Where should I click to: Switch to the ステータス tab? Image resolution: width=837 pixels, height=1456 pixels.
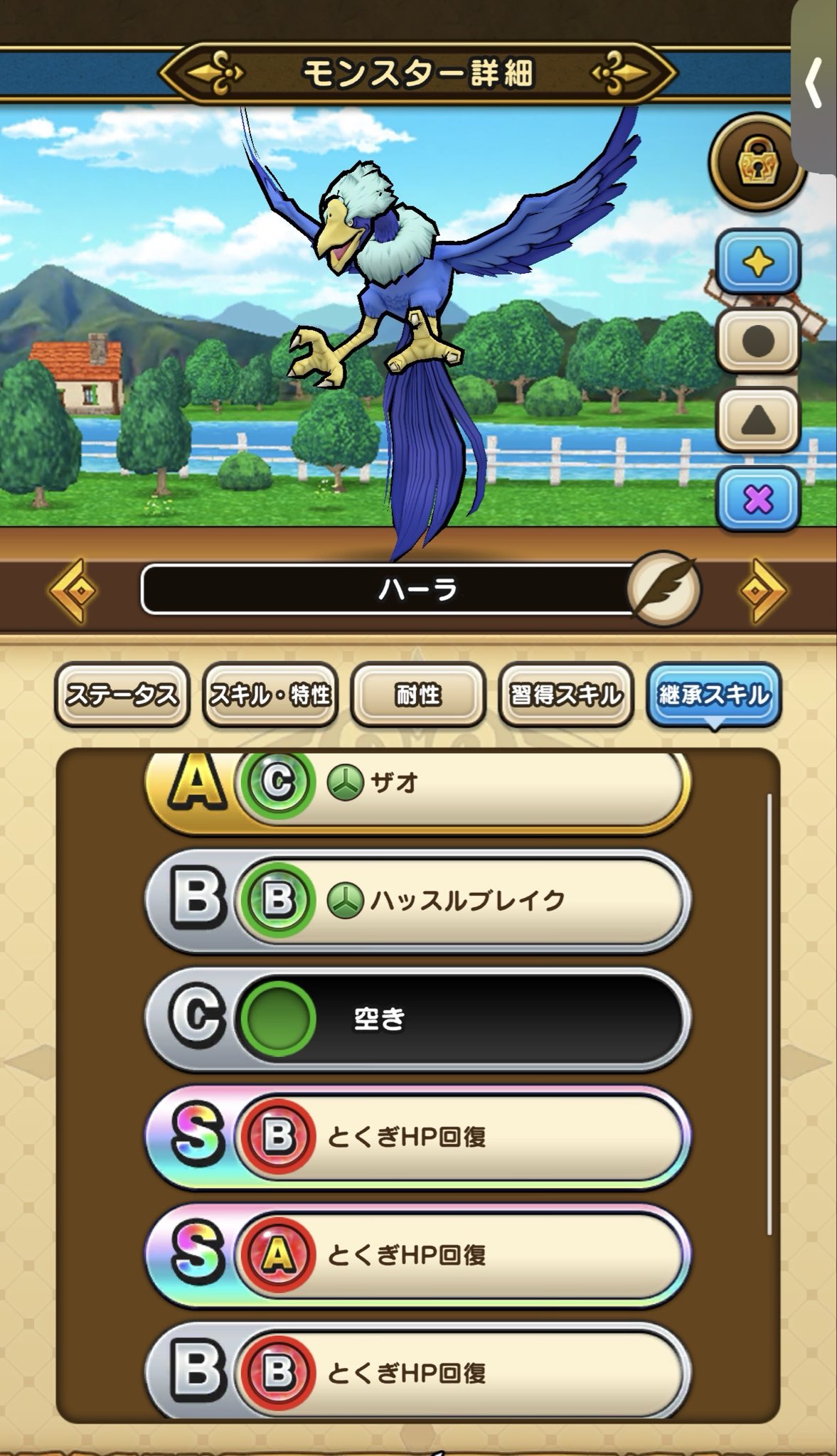(122, 695)
